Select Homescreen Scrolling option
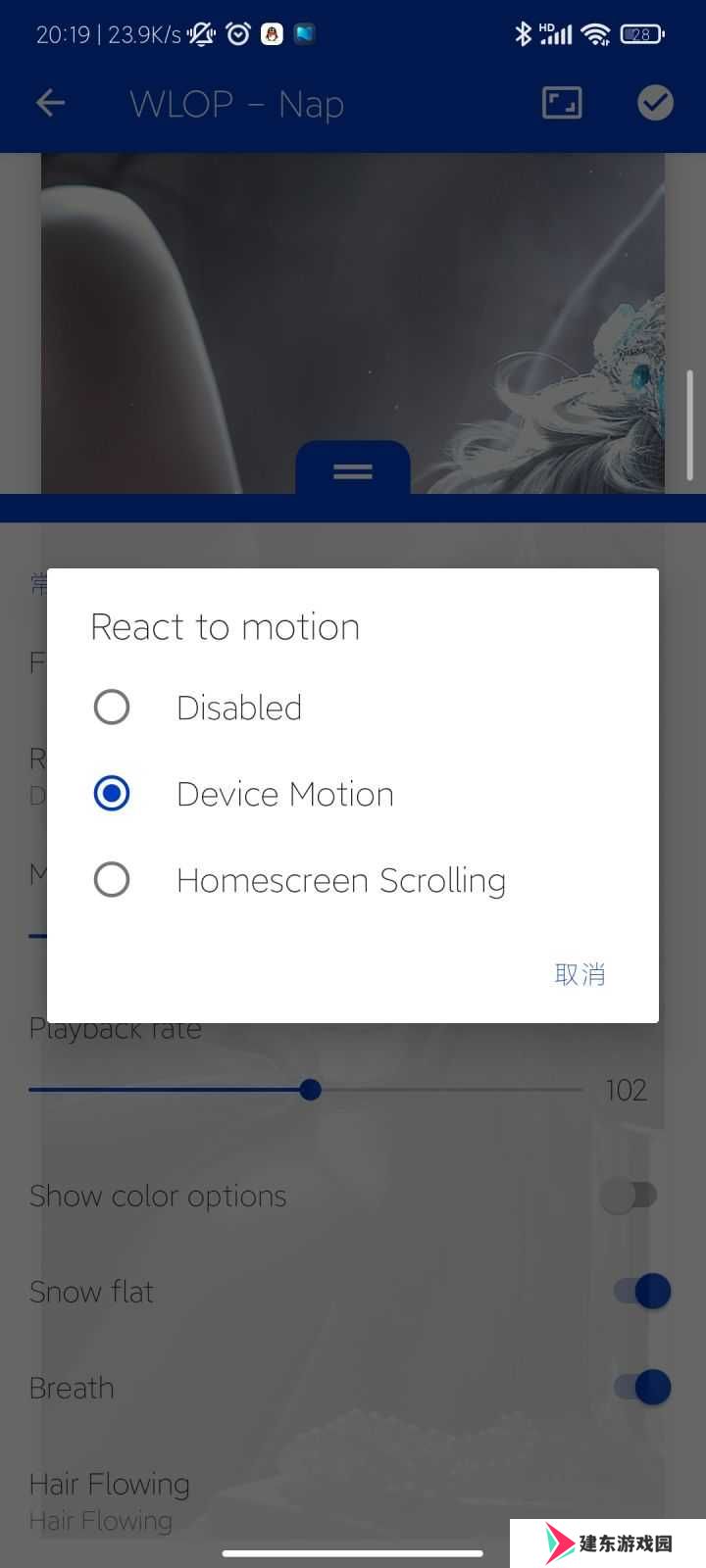 (x=112, y=879)
